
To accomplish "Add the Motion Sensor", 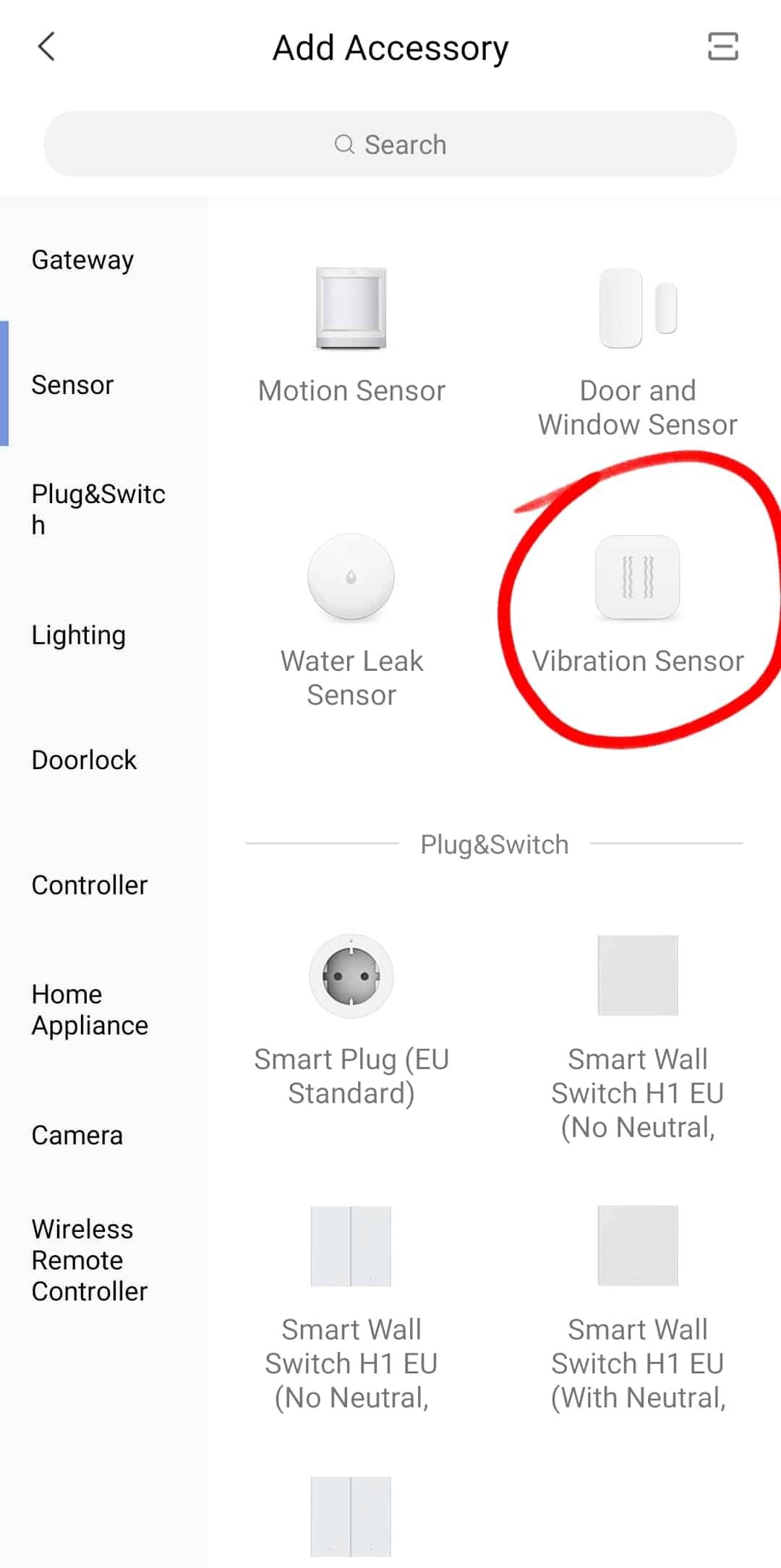I will click(x=351, y=334).
